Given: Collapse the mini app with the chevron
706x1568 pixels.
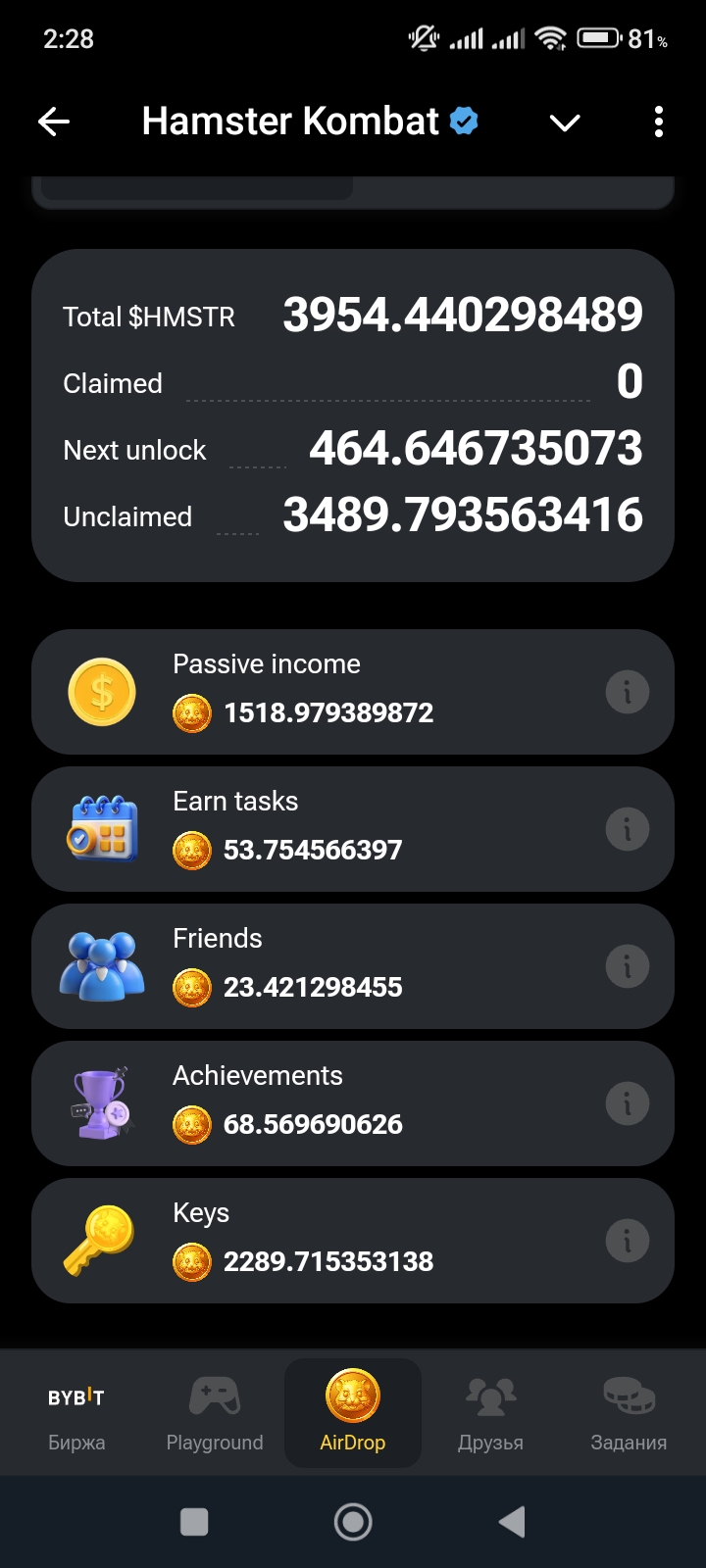Looking at the screenshot, I should 565,122.
